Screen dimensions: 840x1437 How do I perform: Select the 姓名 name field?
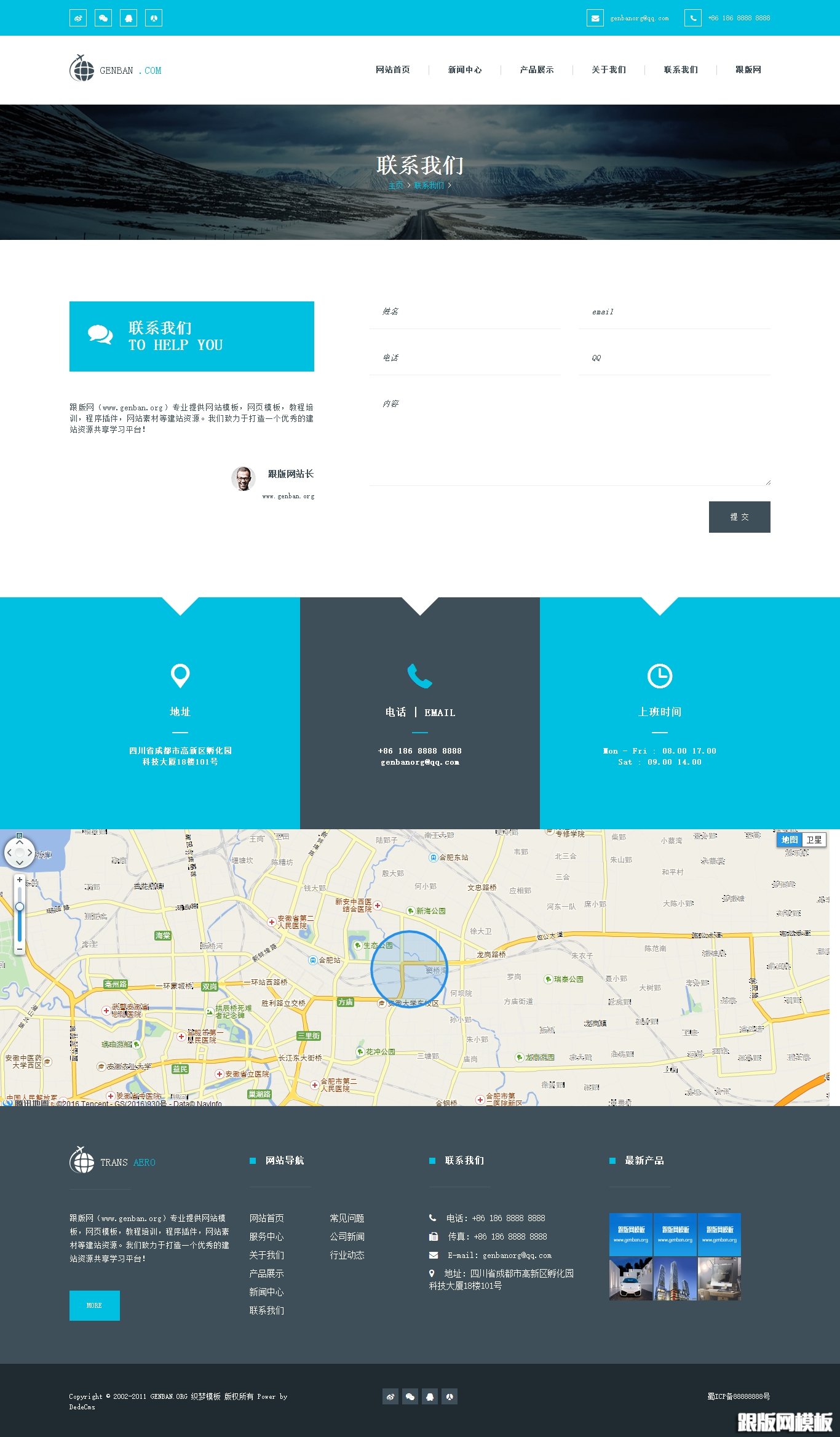point(465,312)
